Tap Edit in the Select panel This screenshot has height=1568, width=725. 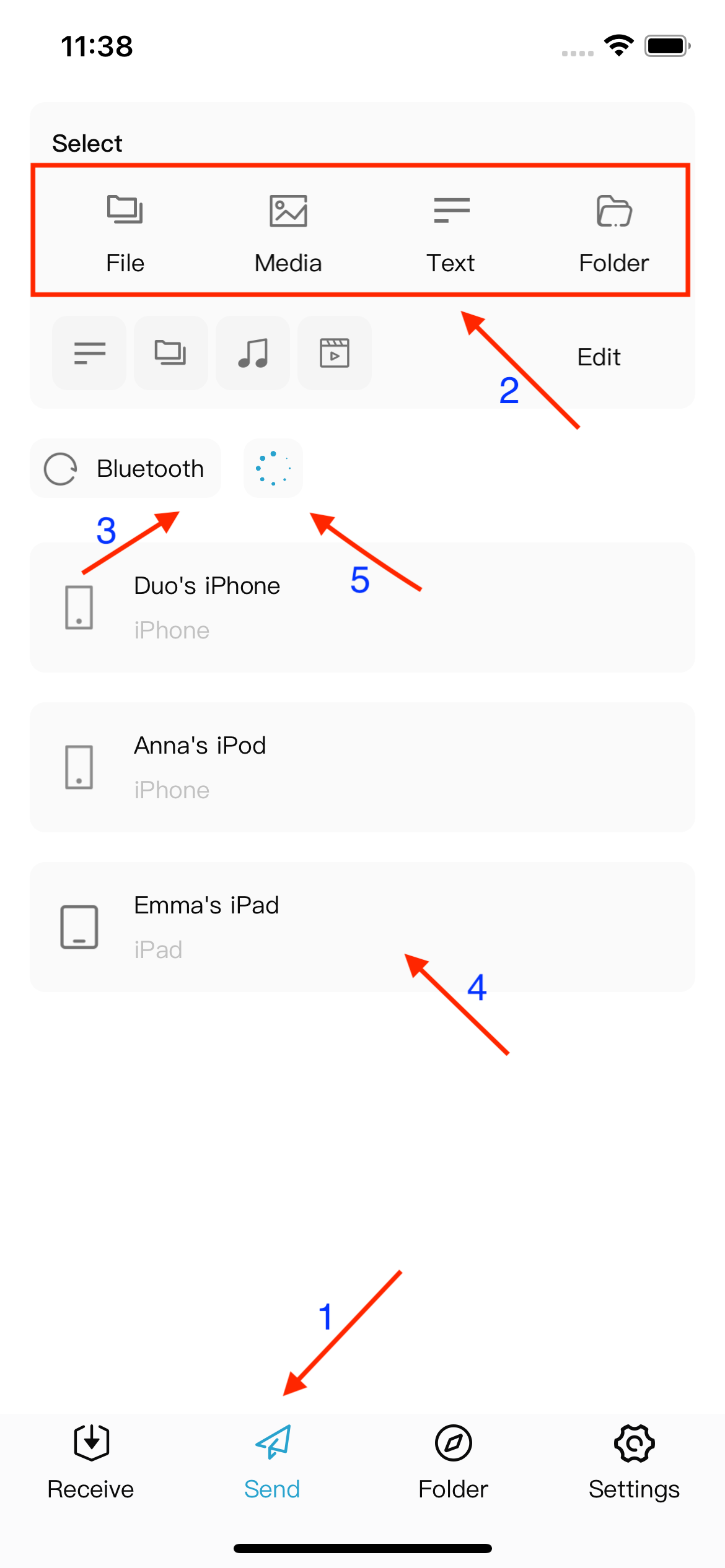[x=599, y=357]
